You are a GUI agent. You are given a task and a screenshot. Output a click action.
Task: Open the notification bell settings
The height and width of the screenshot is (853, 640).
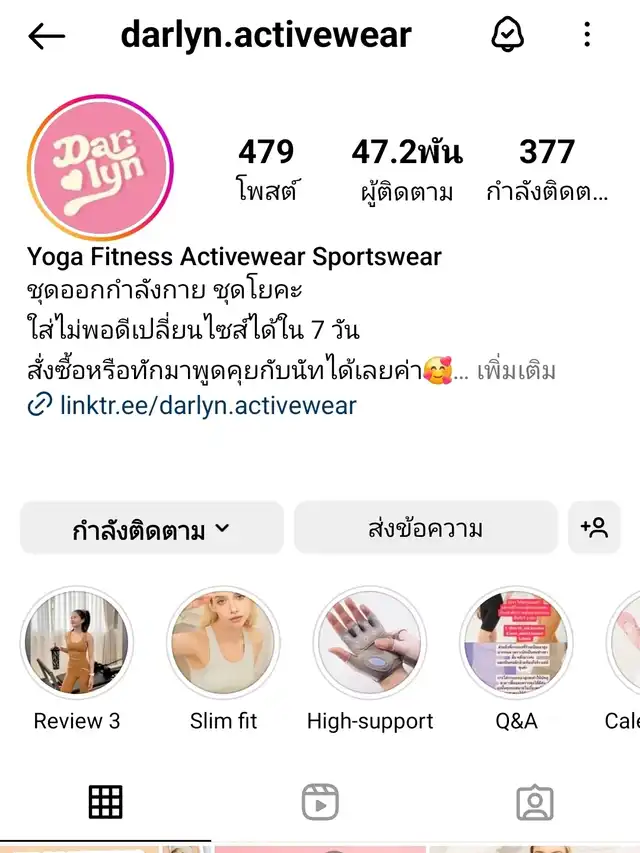(509, 36)
